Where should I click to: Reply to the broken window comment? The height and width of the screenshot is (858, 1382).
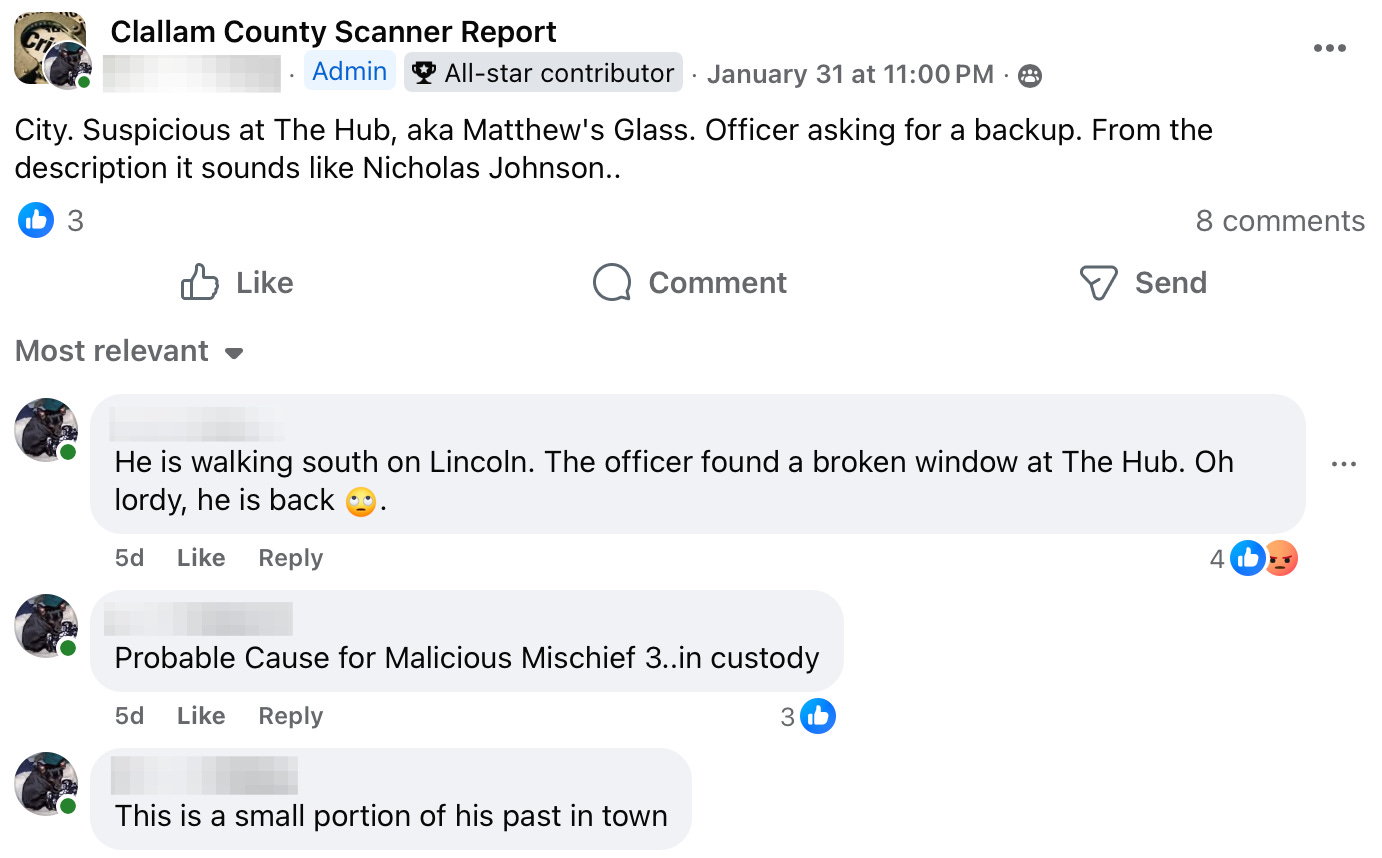290,558
